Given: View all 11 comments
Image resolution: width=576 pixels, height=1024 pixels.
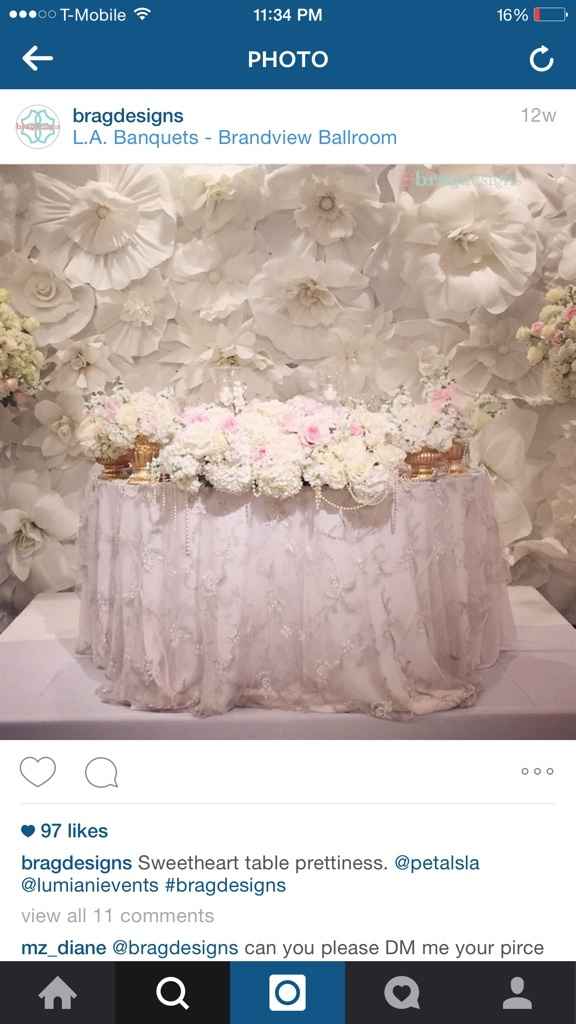Looking at the screenshot, I should (118, 916).
